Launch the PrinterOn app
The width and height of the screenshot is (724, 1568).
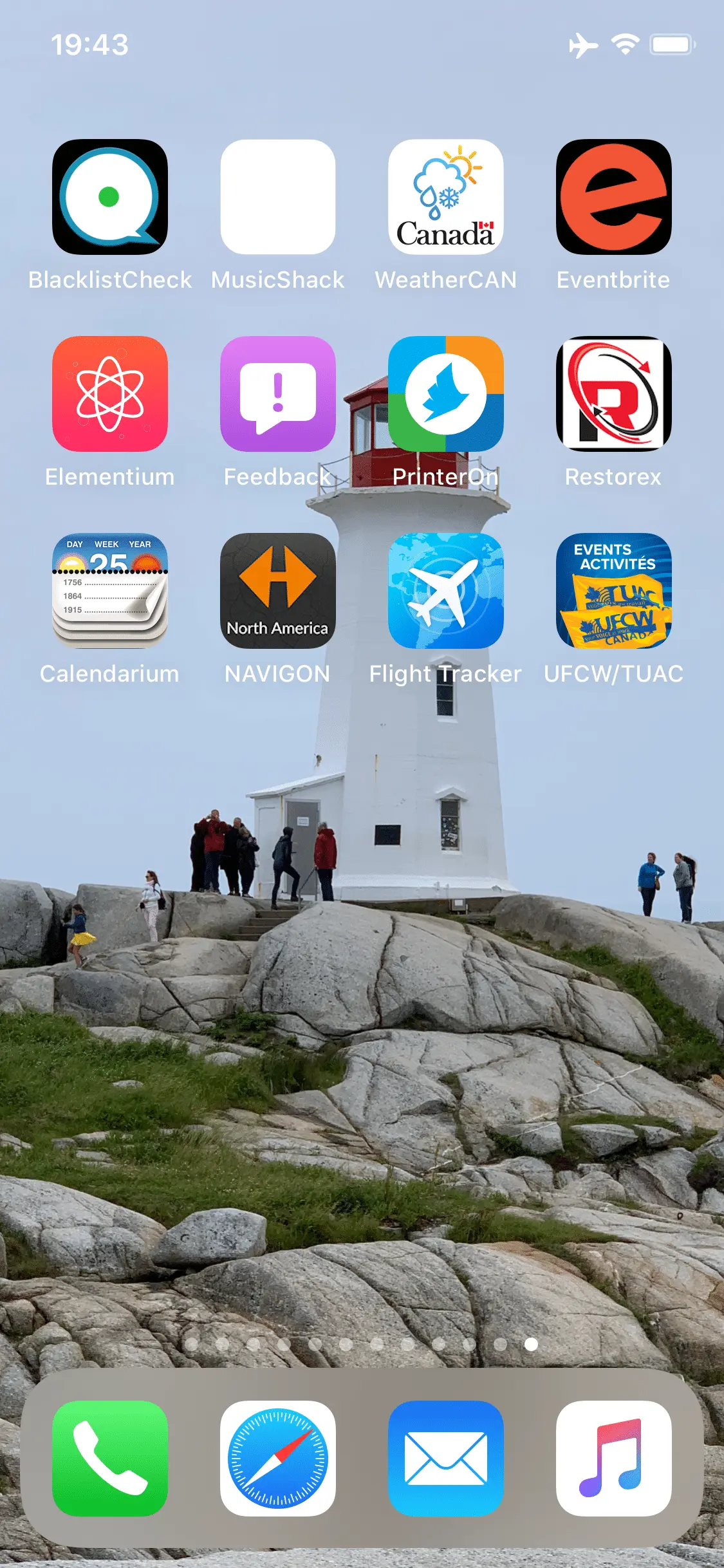pyautogui.click(x=446, y=394)
